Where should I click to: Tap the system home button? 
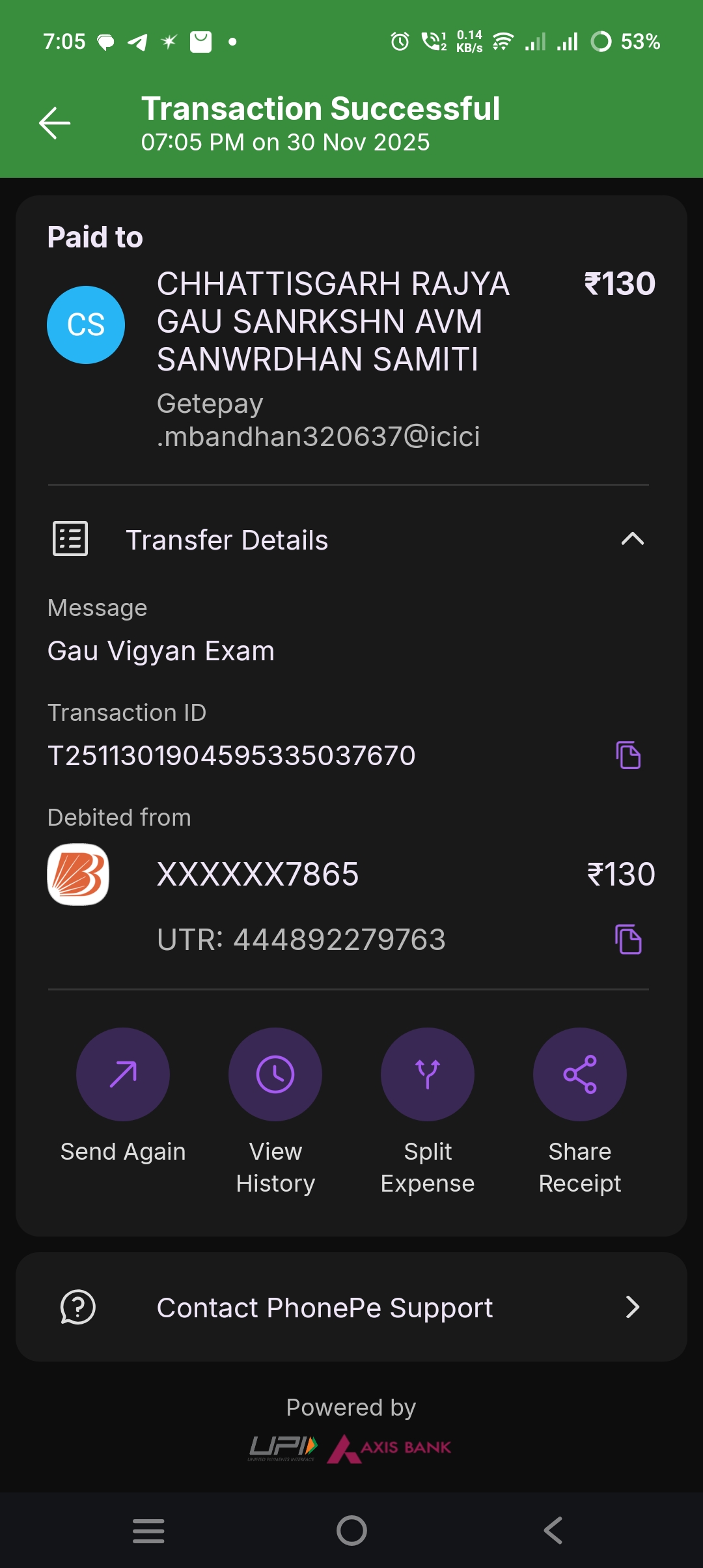coord(351,1530)
